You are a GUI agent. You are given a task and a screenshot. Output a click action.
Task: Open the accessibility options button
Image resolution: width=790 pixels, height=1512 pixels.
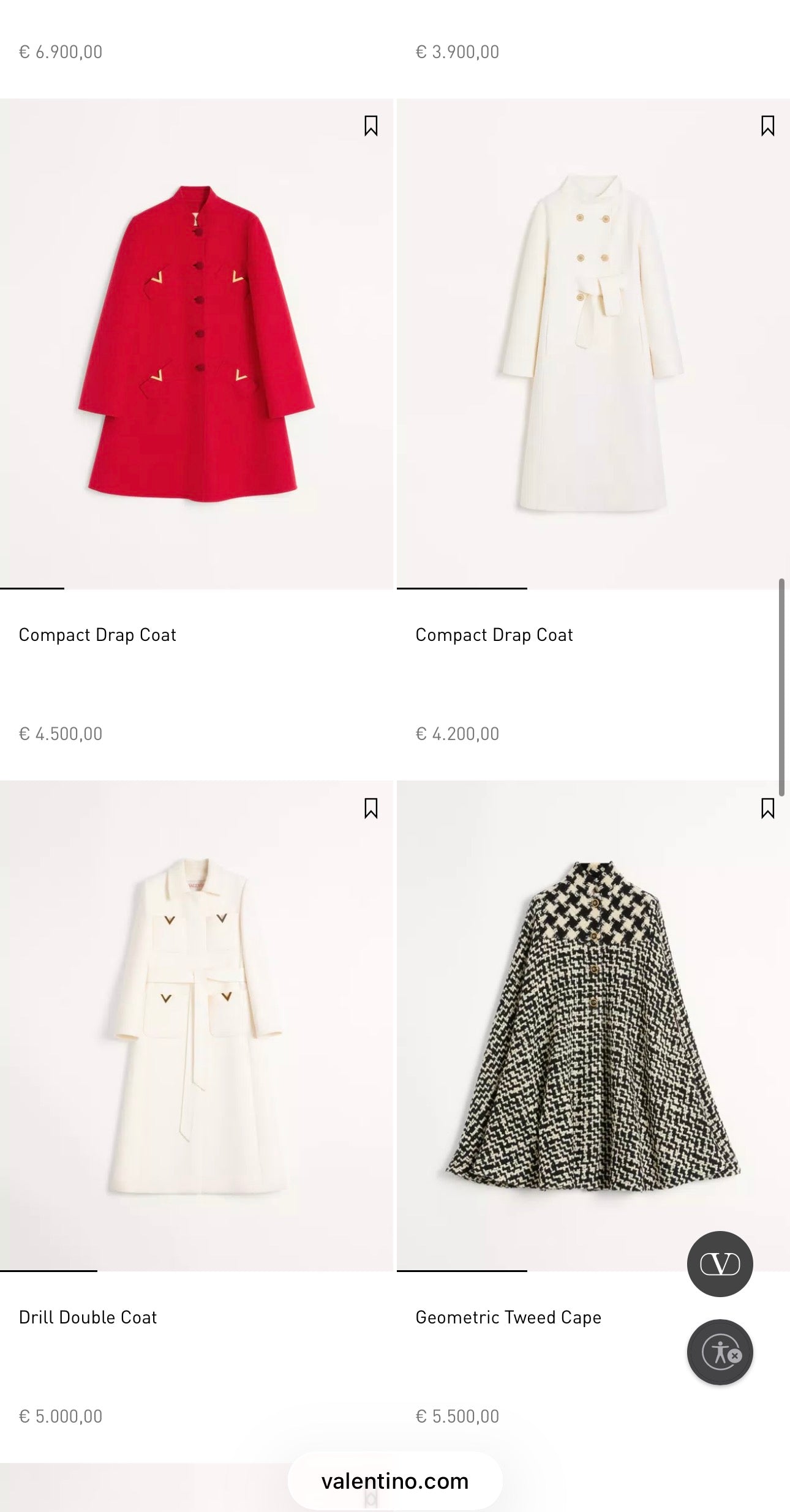pyautogui.click(x=720, y=1352)
